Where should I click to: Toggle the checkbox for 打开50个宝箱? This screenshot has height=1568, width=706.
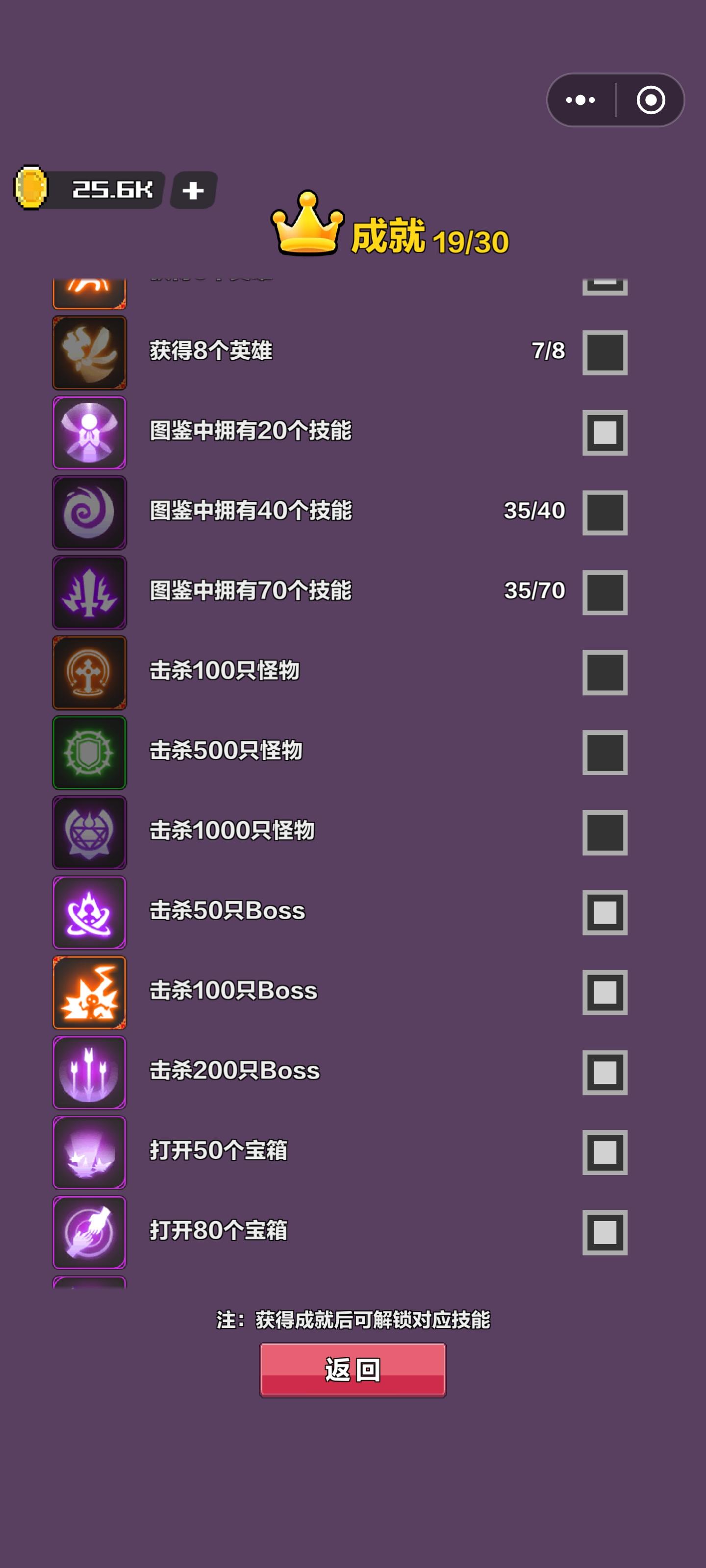(x=605, y=1151)
